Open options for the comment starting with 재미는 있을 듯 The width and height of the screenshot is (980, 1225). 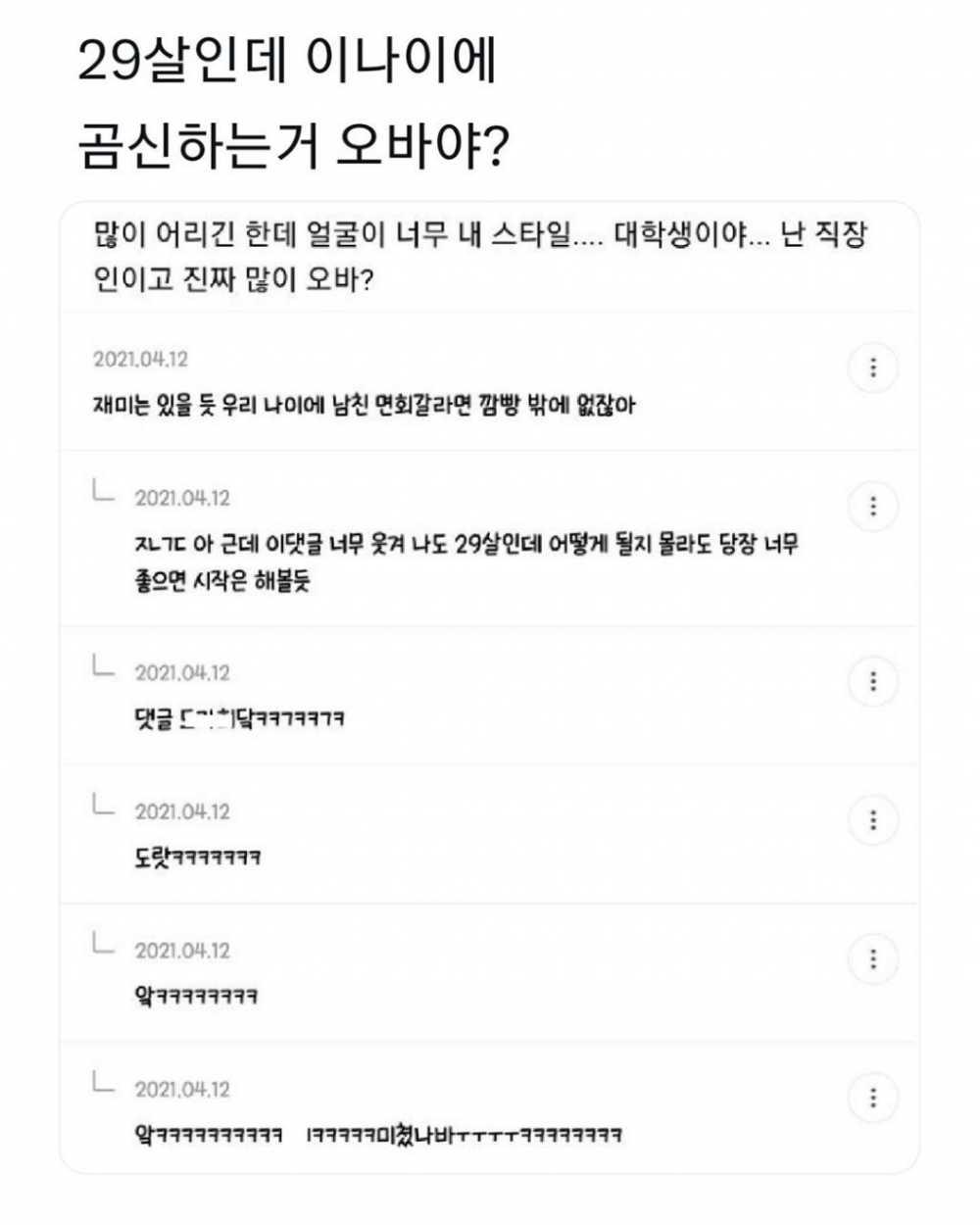(x=872, y=368)
